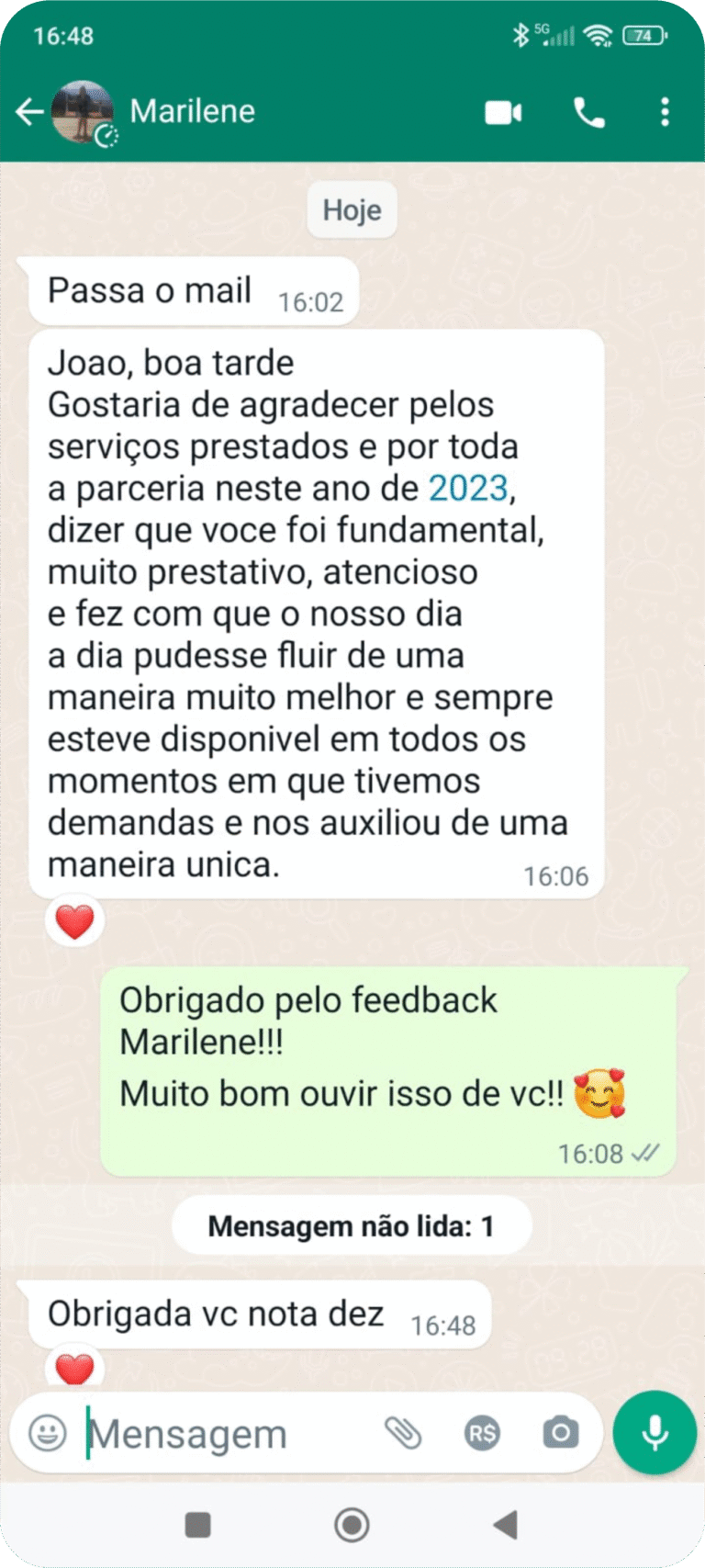
Task: Open Marilene's contact info
Action: click(193, 112)
